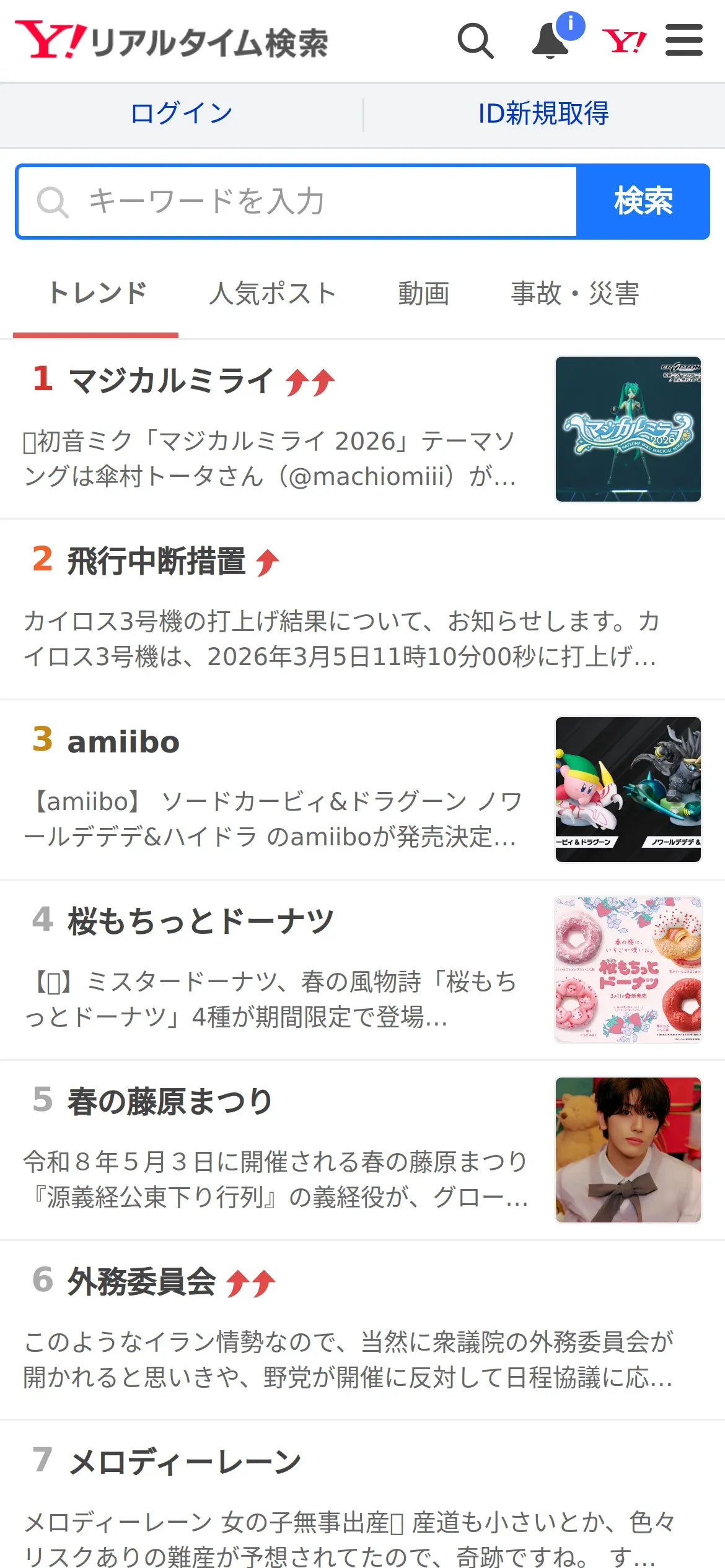
Task: Open the notifications bell
Action: (x=551, y=41)
